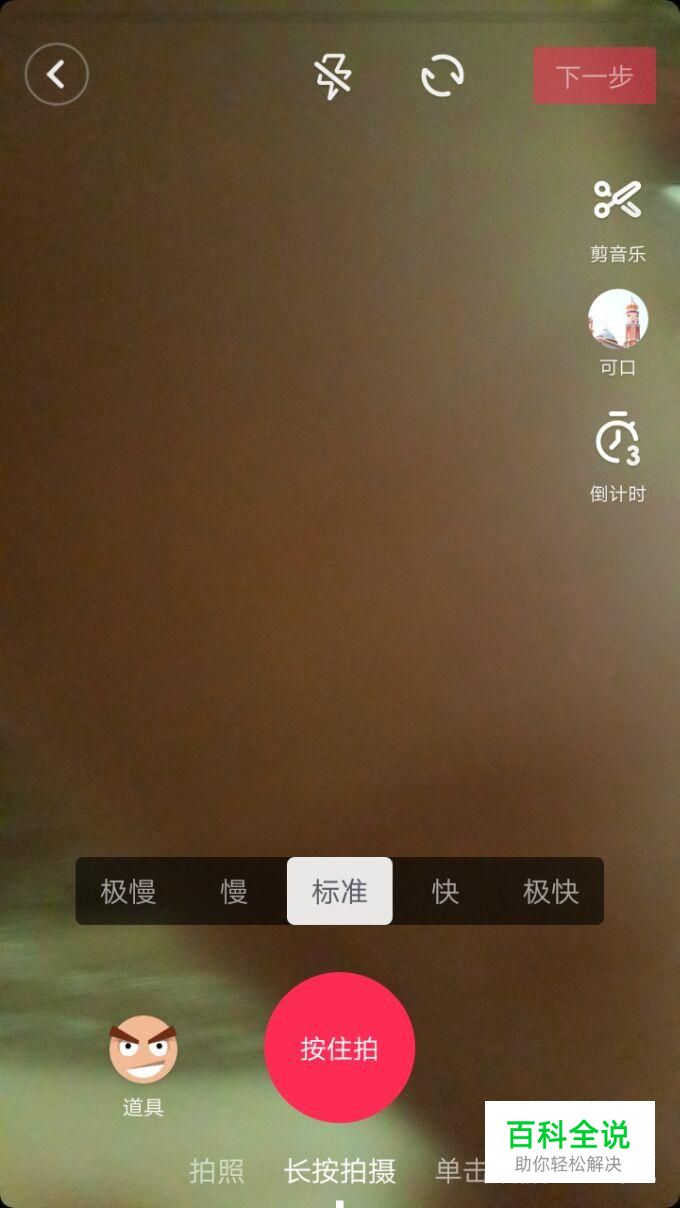Select the 慢 speed option
The image size is (680, 1208).
tap(234, 891)
